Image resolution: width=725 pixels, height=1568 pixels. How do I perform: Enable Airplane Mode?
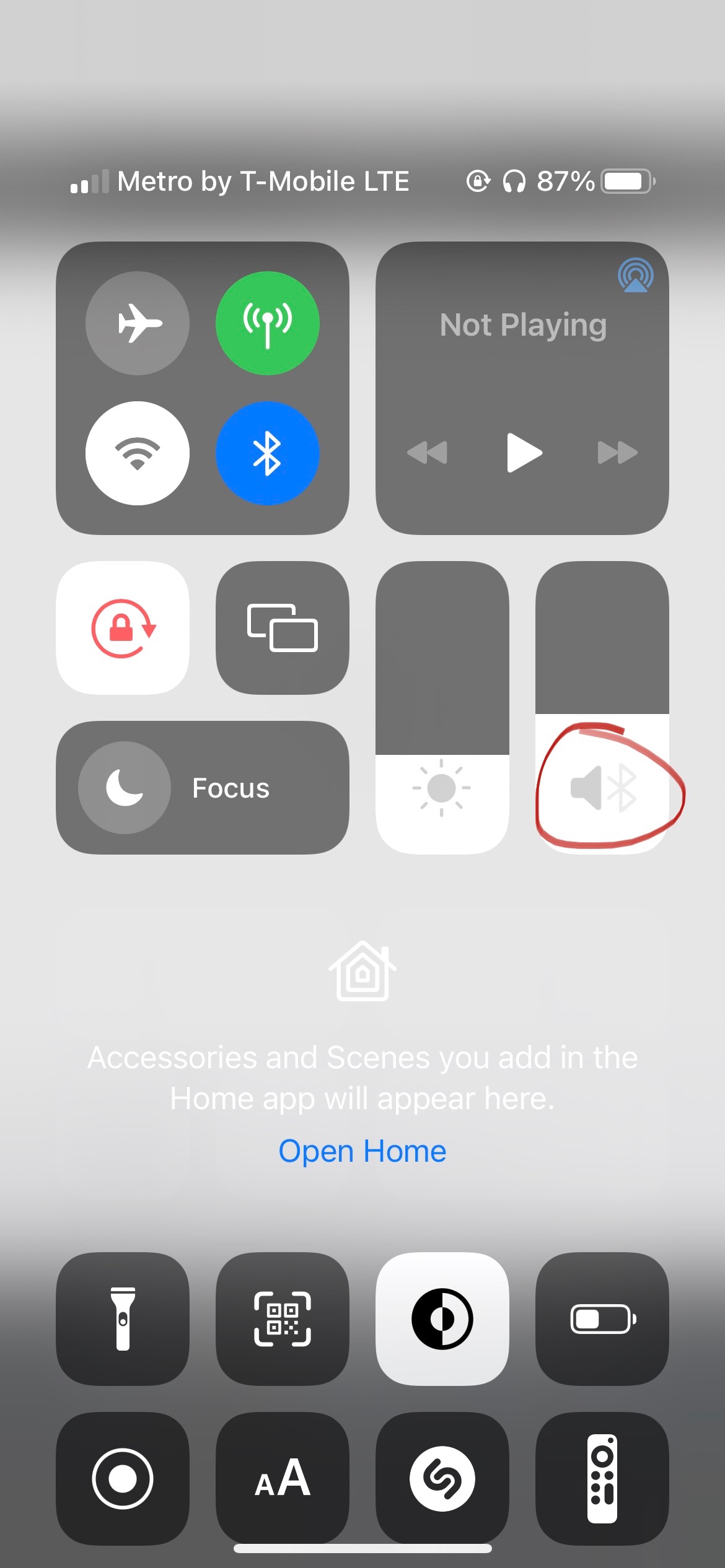pyautogui.click(x=138, y=323)
